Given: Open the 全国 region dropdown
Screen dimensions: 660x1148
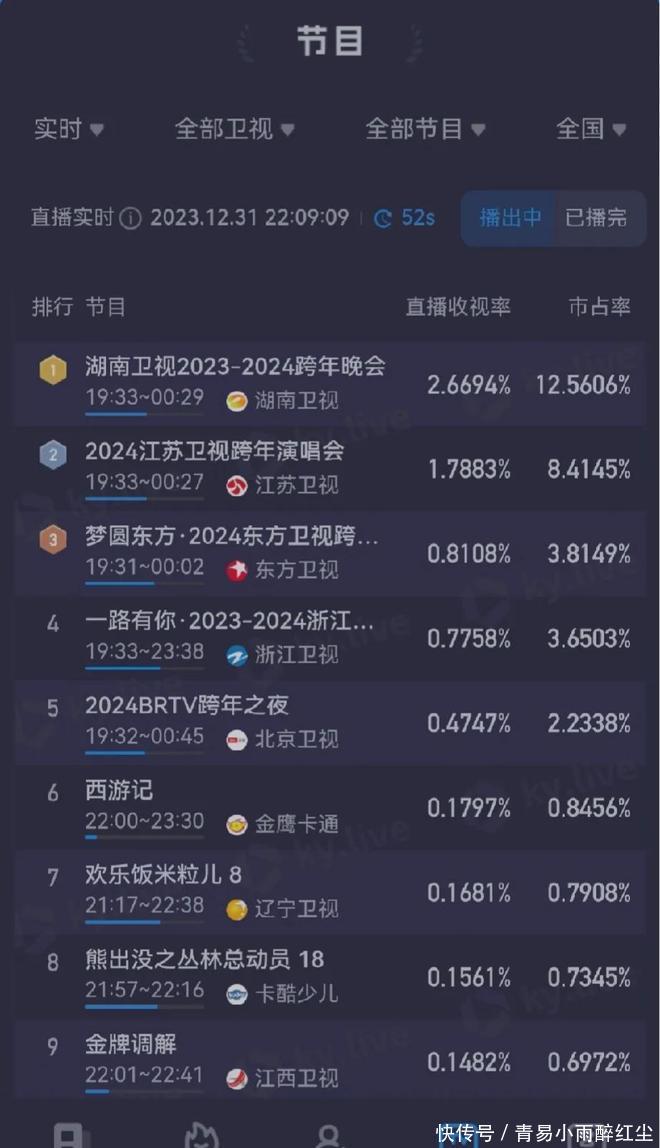Looking at the screenshot, I should click(x=591, y=129).
